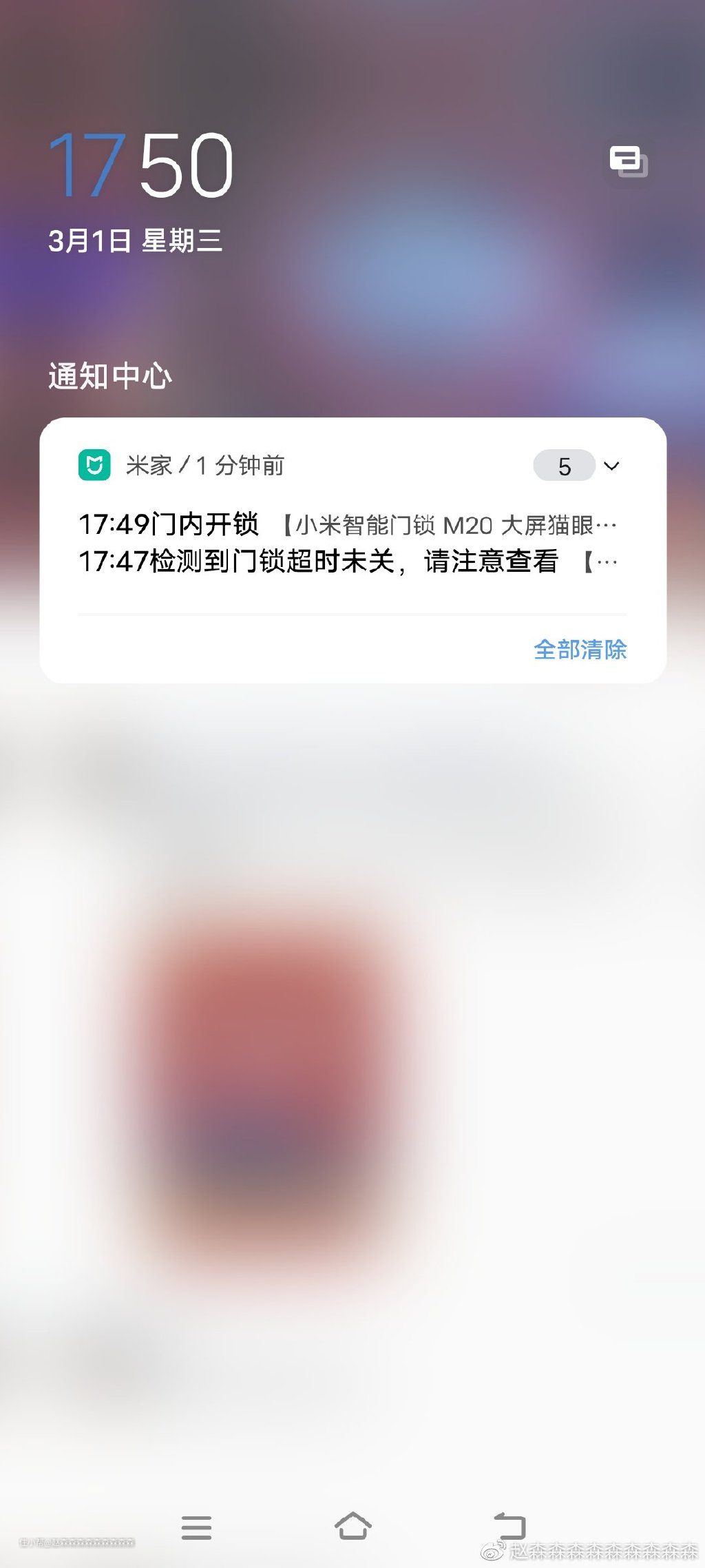This screenshot has width=705, height=1568.
Task: Tap the system back button
Action: point(509,1526)
